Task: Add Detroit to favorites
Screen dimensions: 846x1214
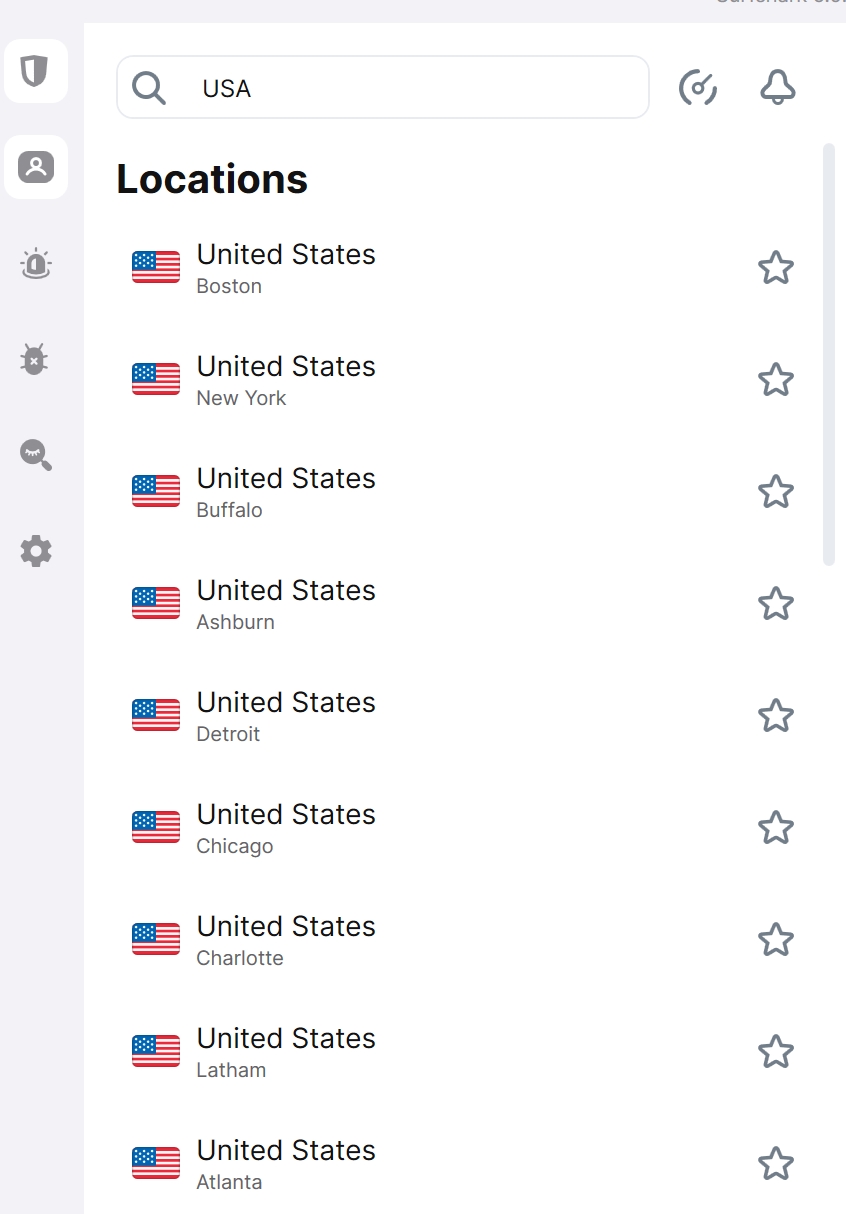Action: [x=776, y=716]
